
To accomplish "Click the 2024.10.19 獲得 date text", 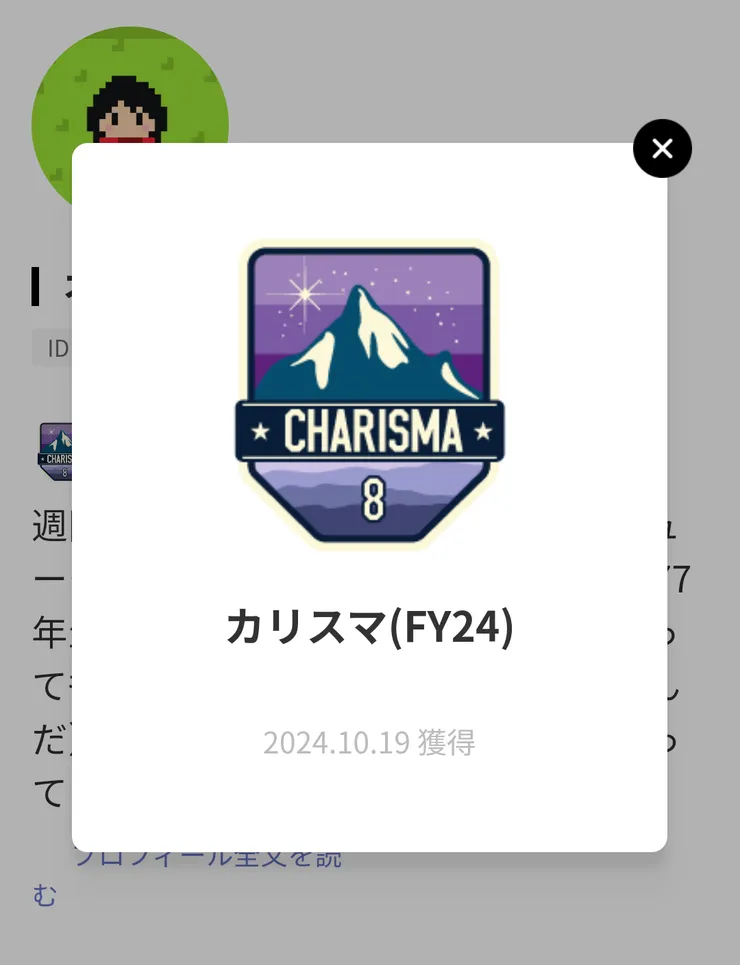I will (369, 743).
